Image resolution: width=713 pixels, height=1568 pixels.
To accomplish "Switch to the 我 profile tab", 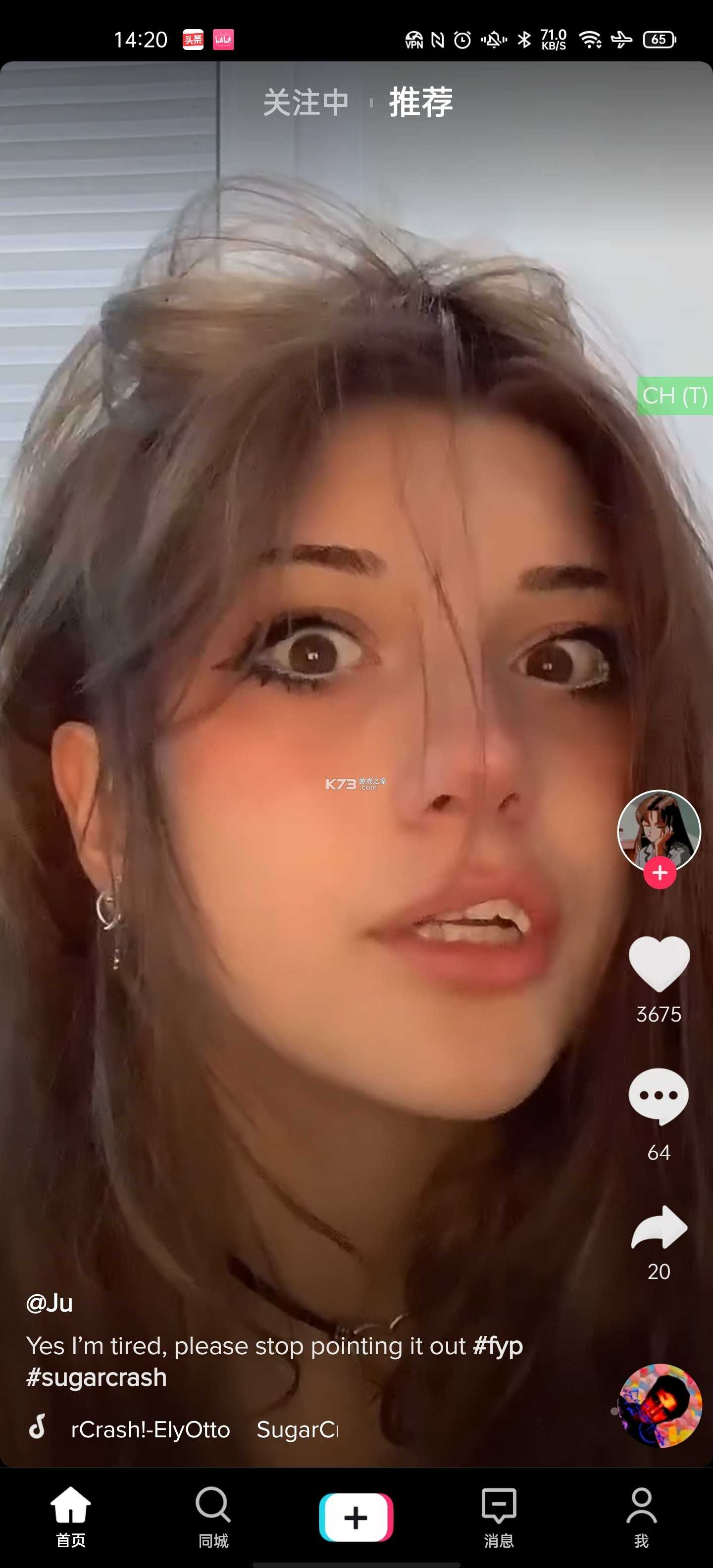I will [641, 1516].
